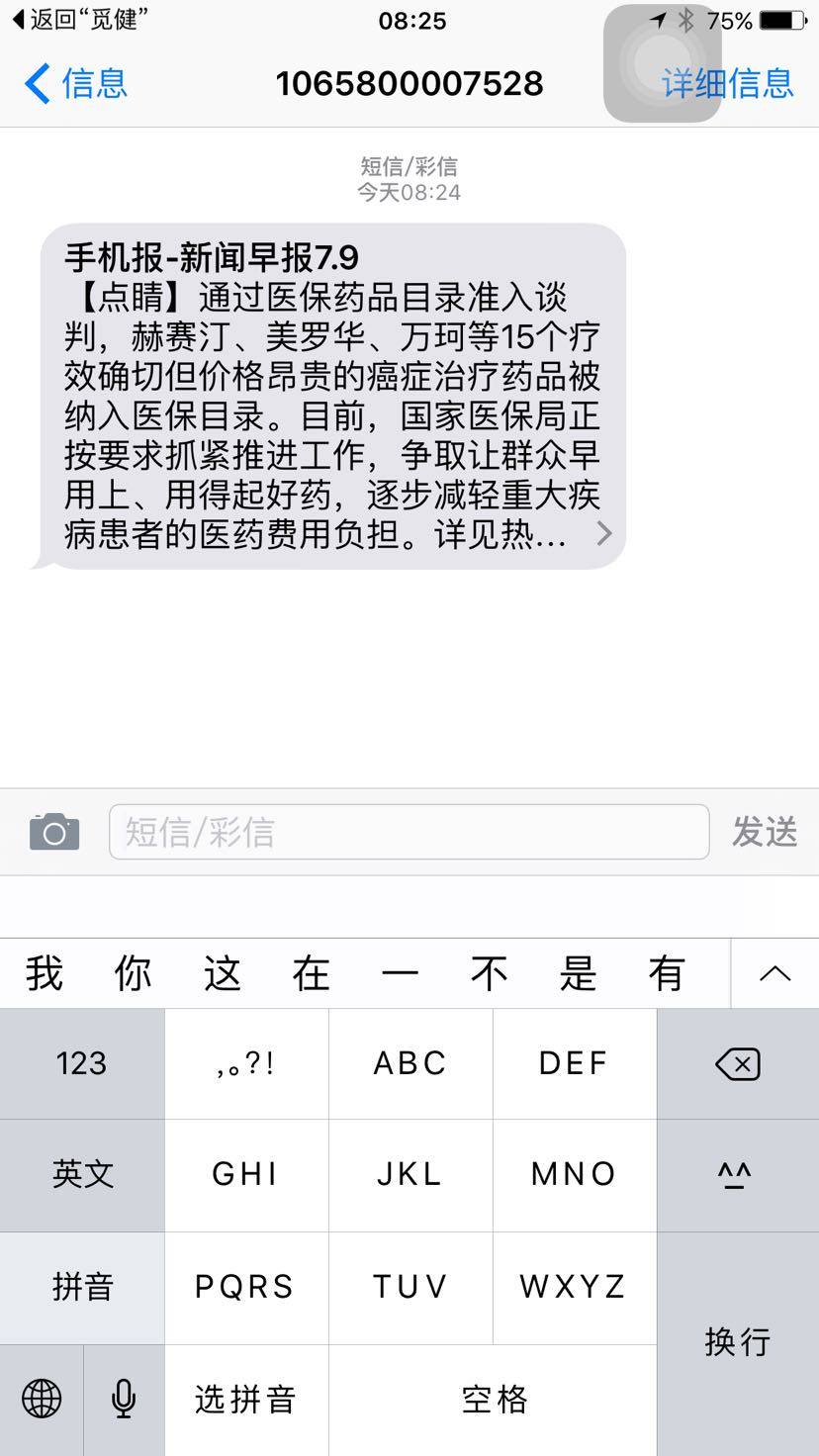
Task: Switch keyboard to 123 numbers
Action: pyautogui.click(x=81, y=1063)
